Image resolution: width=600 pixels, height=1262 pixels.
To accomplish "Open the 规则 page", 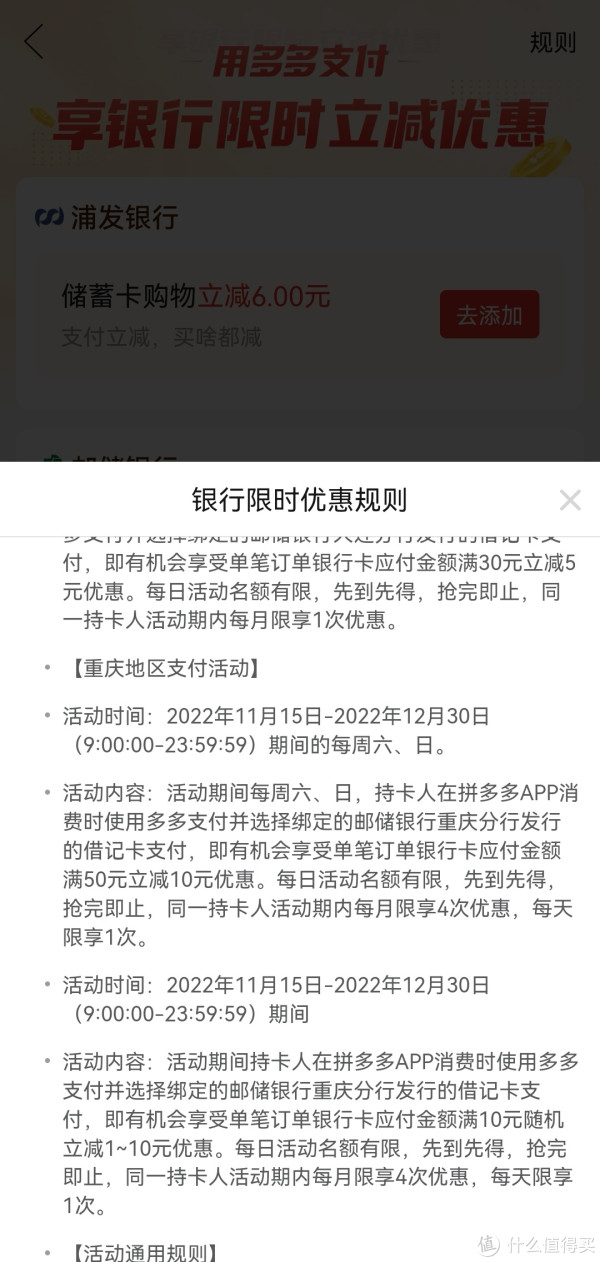I will (552, 43).
